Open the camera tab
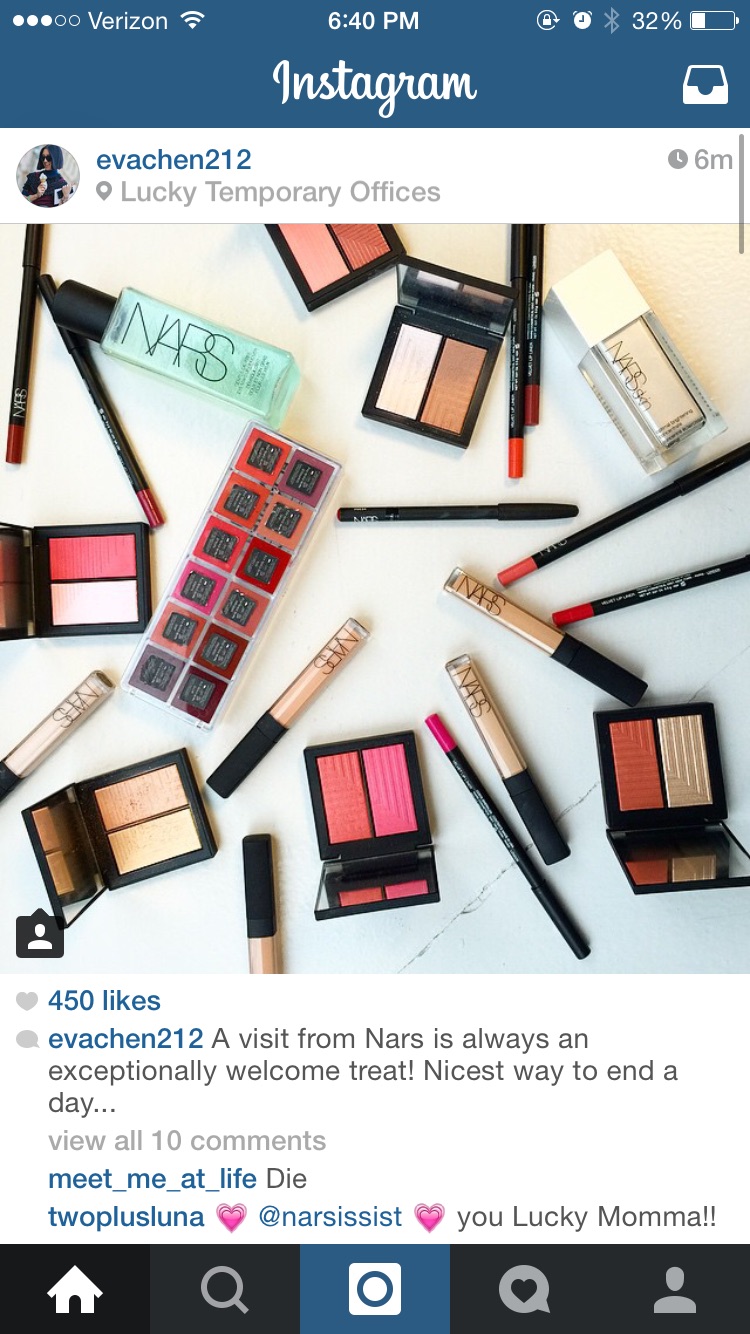750x1334 pixels. pos(375,1290)
